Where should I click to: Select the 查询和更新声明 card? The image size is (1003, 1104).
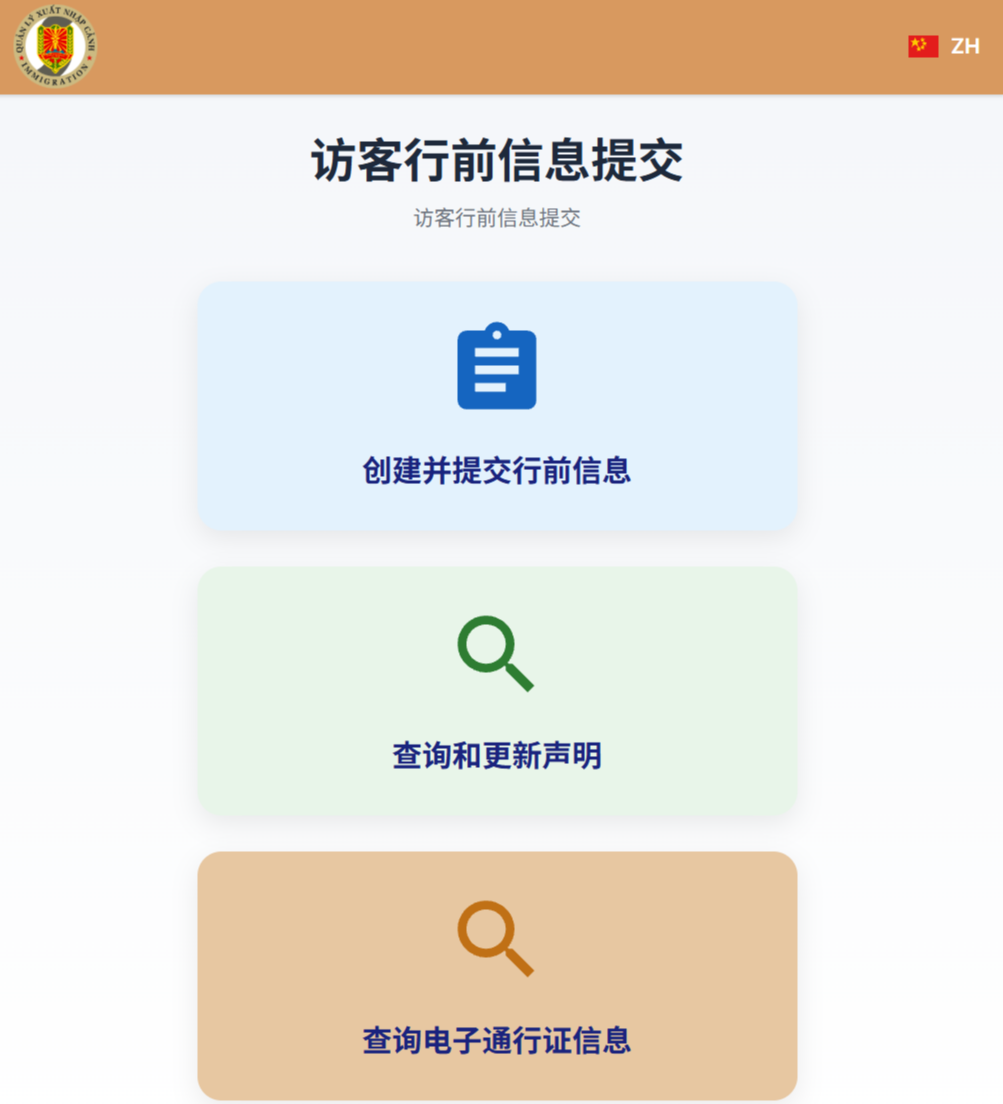[497, 691]
